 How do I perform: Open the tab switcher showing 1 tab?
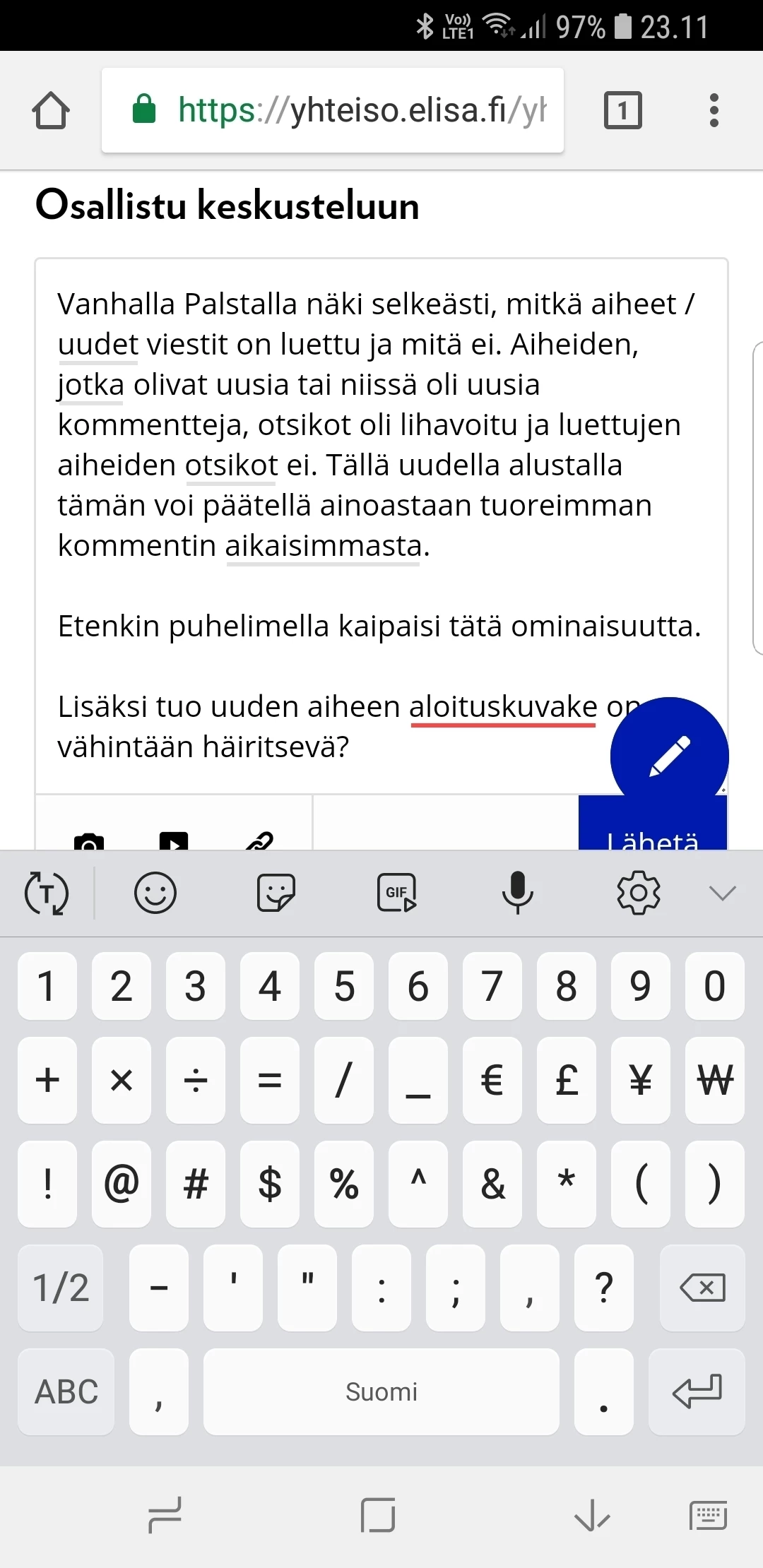622,110
